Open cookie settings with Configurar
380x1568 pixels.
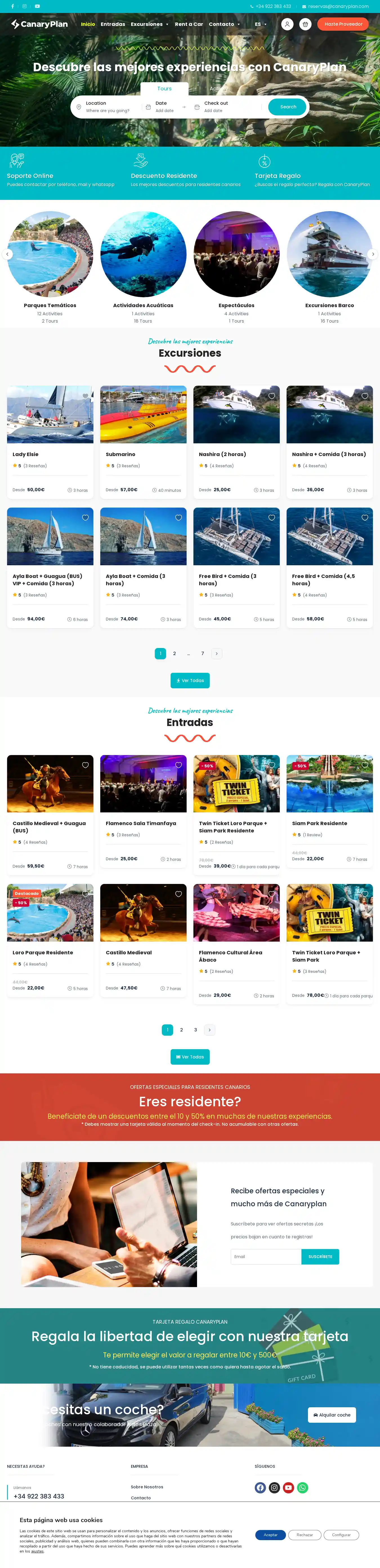(341, 1535)
